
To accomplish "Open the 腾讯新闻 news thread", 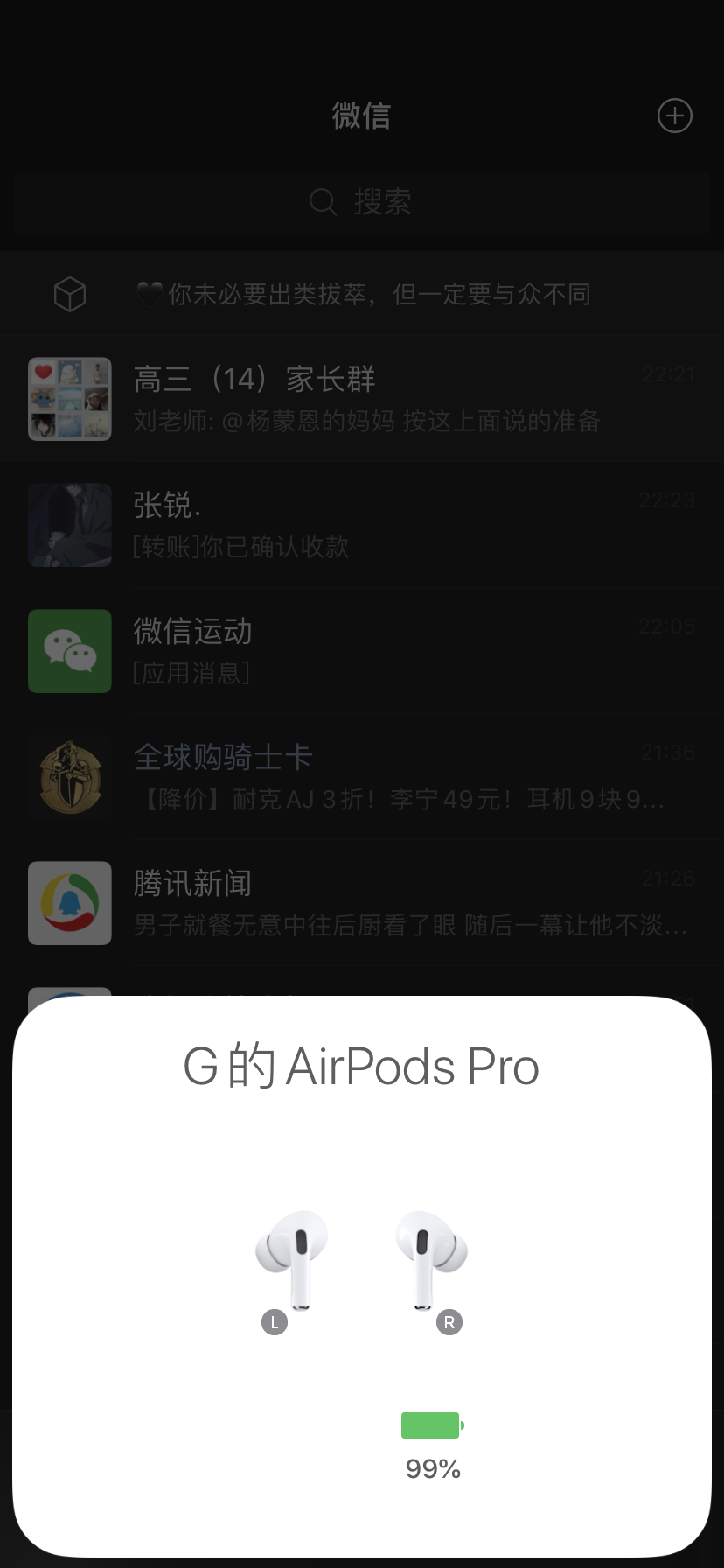I will coord(362,903).
